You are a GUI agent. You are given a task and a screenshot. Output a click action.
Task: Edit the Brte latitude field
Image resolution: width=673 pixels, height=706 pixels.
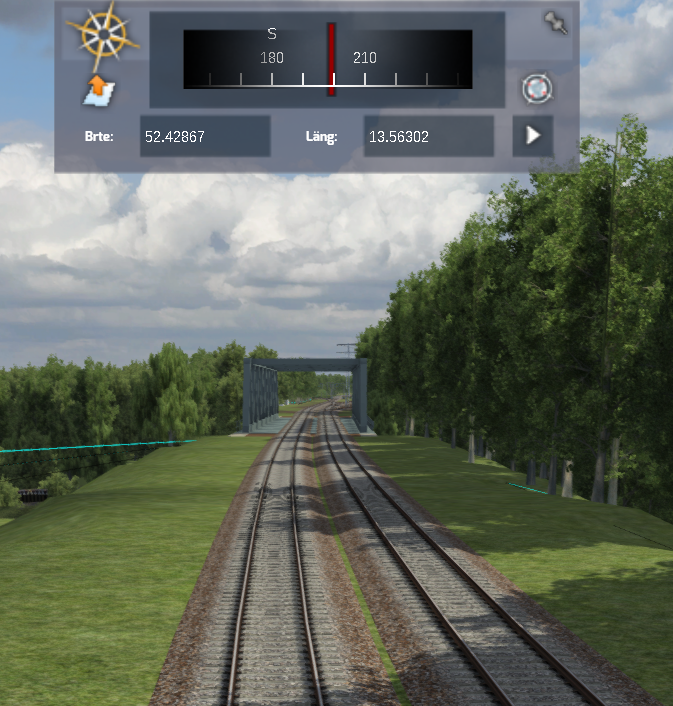click(204, 136)
